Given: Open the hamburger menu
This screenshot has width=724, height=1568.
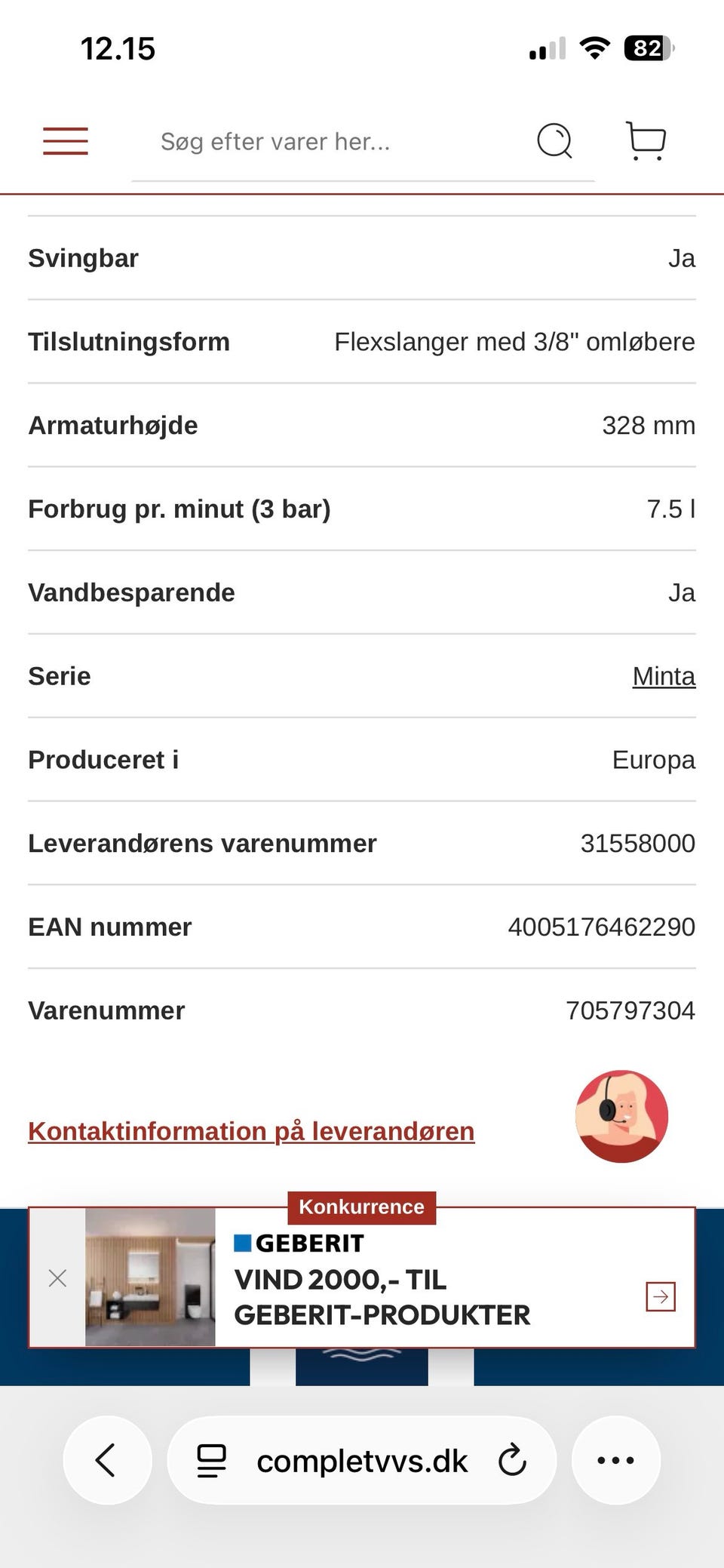Looking at the screenshot, I should pyautogui.click(x=66, y=141).
